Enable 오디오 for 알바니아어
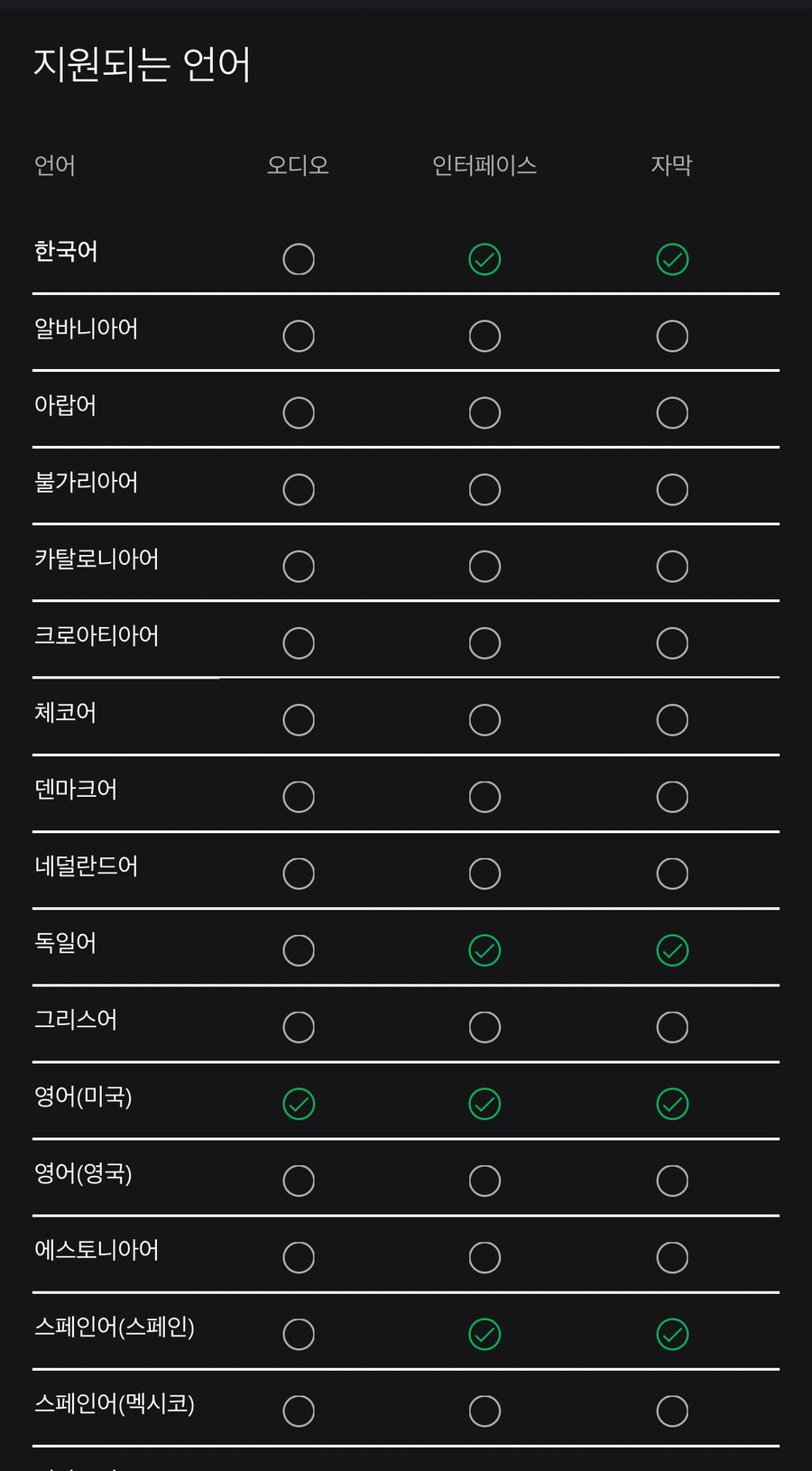 coord(299,336)
